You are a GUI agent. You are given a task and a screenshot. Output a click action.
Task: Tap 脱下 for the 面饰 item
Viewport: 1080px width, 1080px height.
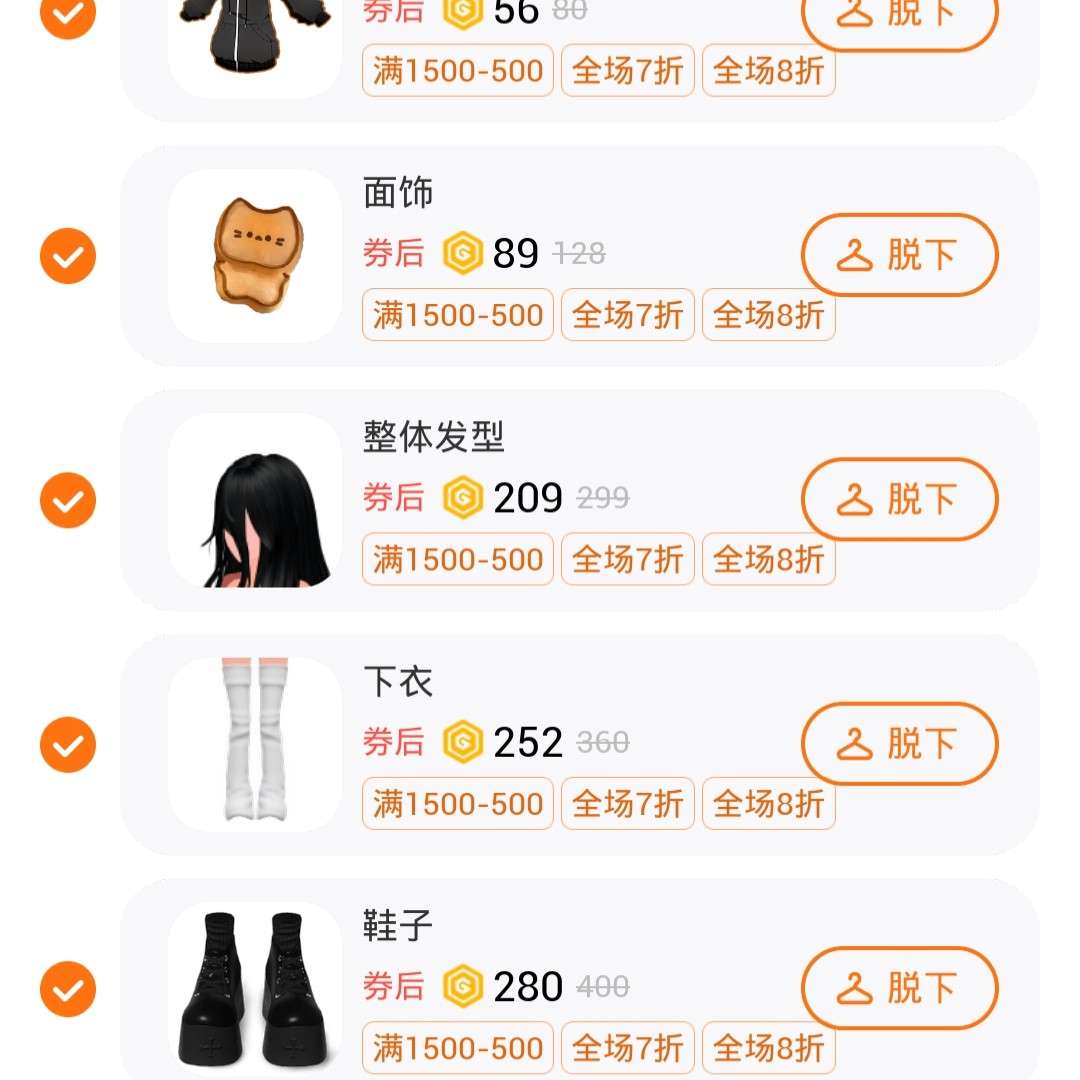tap(899, 255)
